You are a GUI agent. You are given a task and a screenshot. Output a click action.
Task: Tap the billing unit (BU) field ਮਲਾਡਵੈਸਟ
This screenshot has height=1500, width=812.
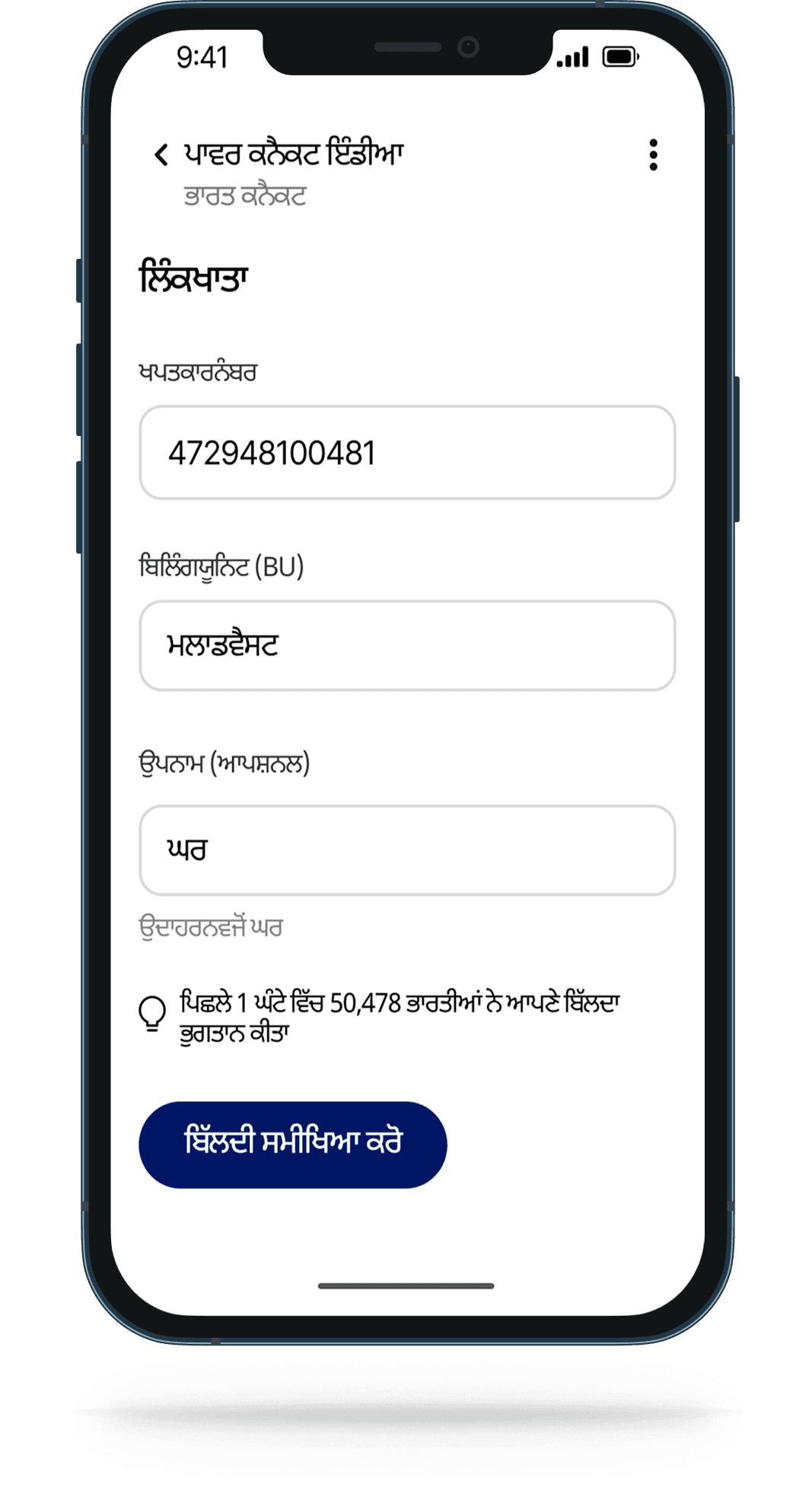click(x=407, y=646)
